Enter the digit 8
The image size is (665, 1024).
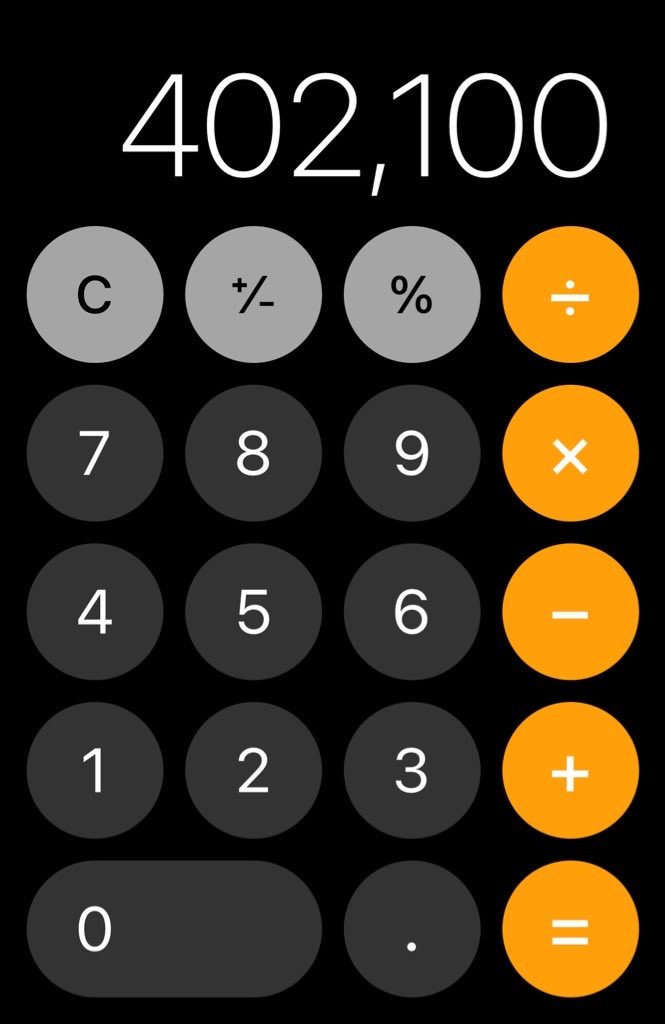[x=253, y=453]
